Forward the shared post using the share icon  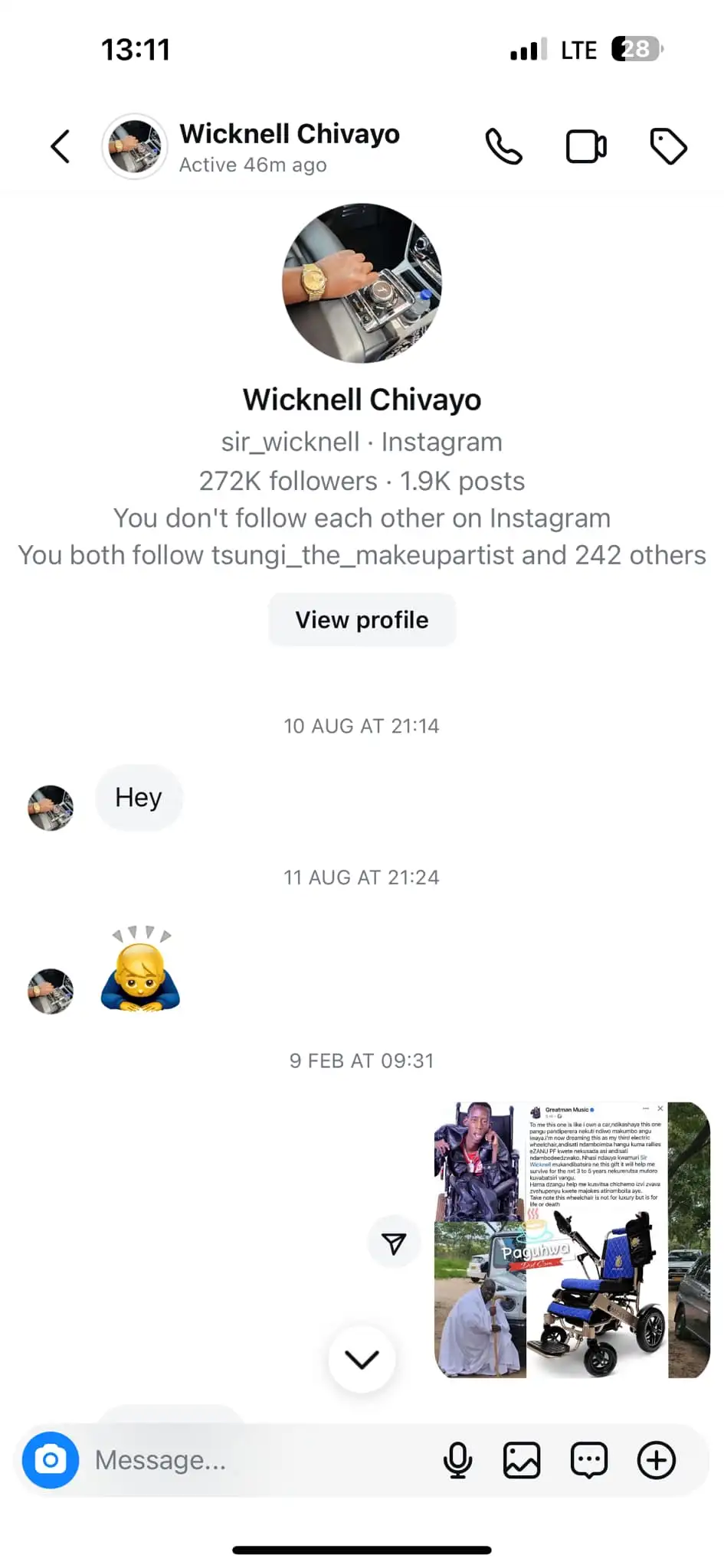point(394,1243)
